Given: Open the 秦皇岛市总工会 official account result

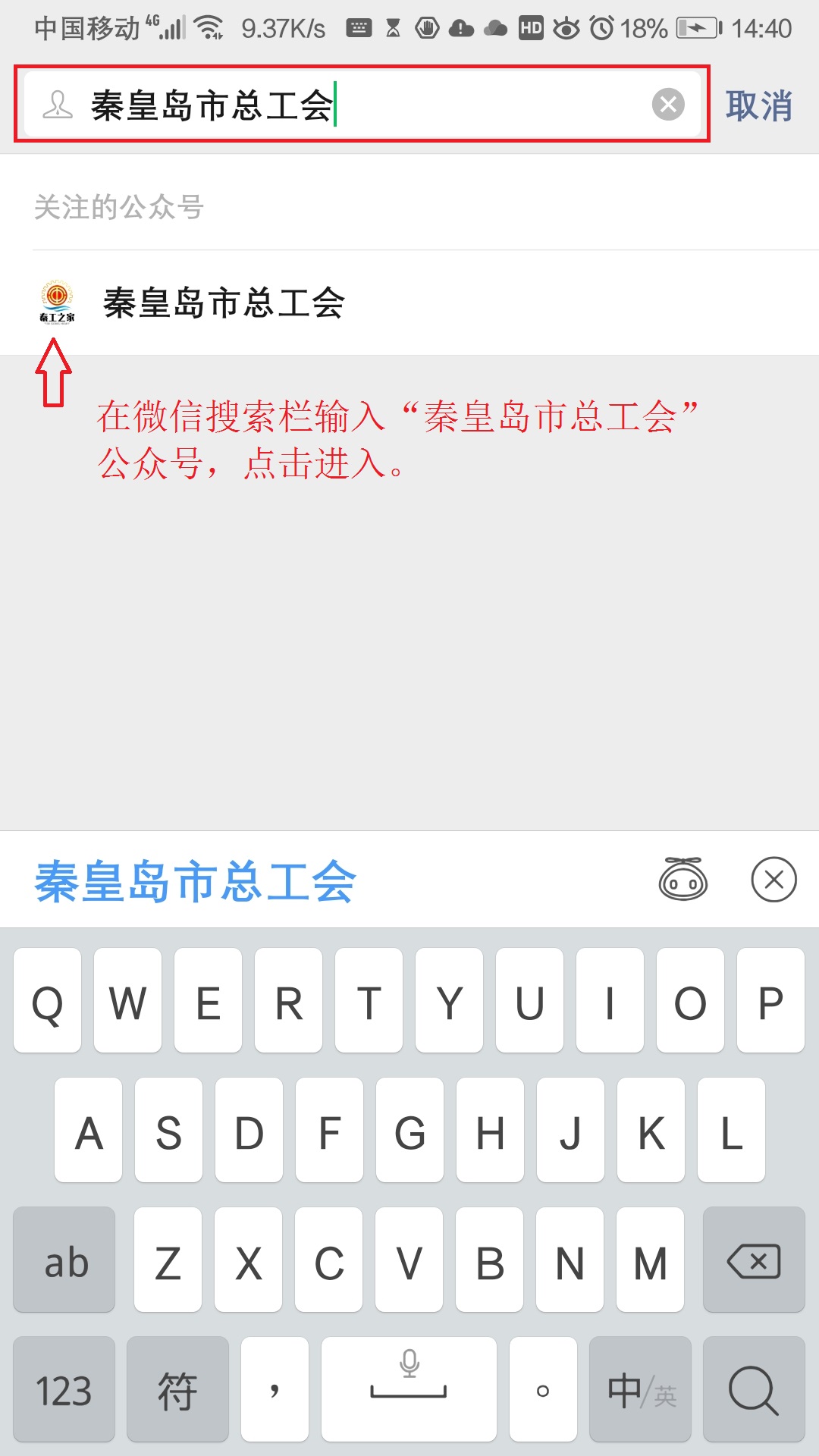Looking at the screenshot, I should (x=224, y=303).
